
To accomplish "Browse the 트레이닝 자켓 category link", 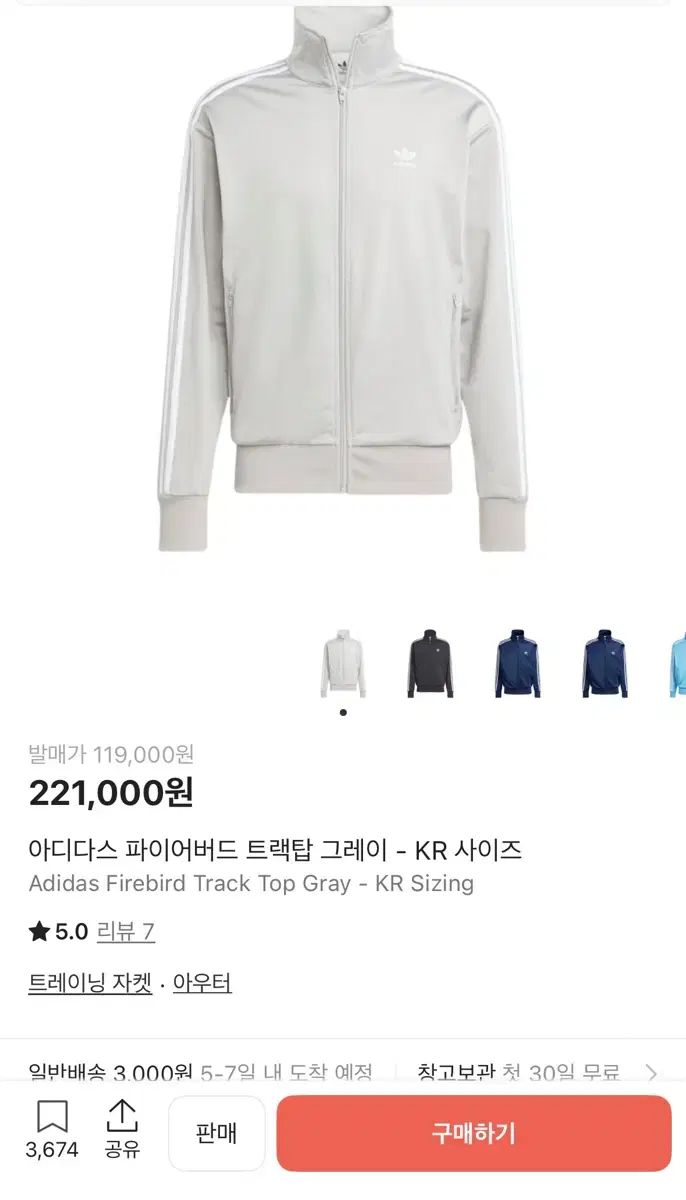I will coord(90,983).
